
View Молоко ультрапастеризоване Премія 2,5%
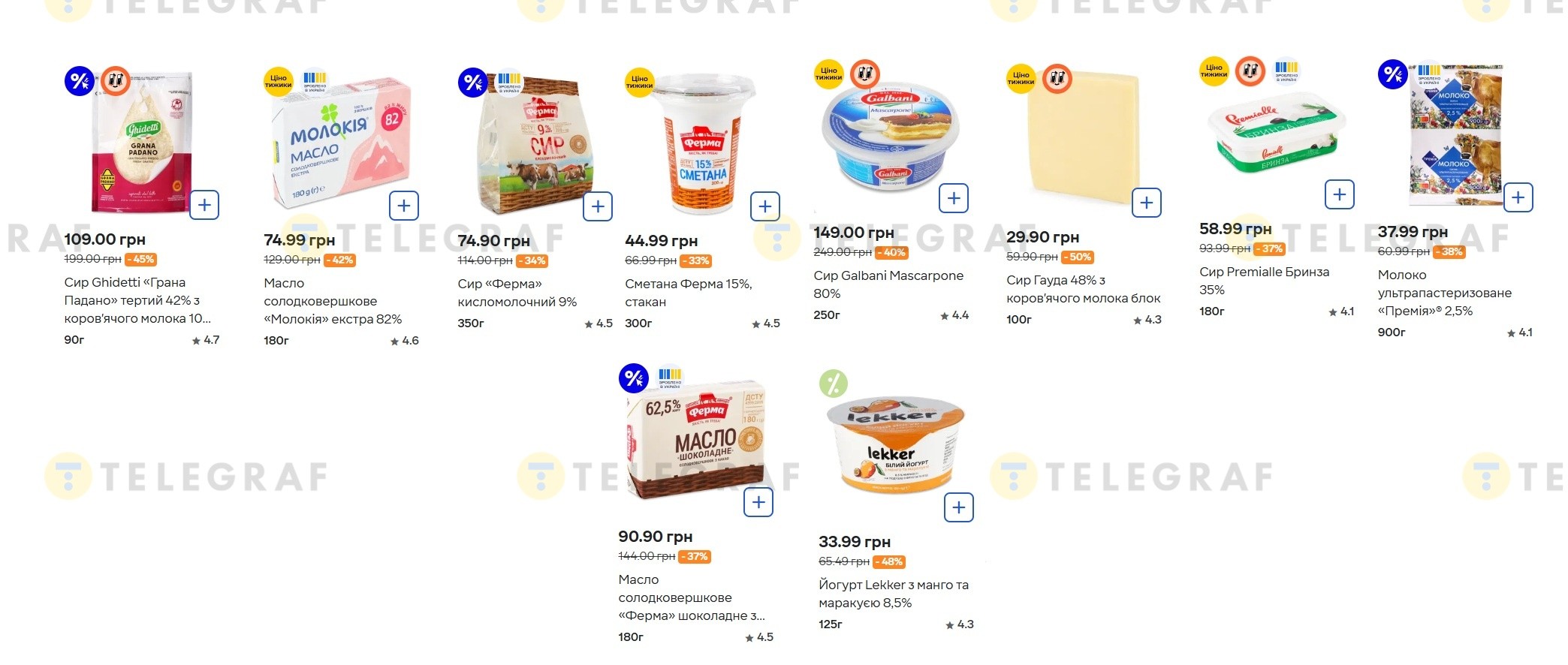1444,293
